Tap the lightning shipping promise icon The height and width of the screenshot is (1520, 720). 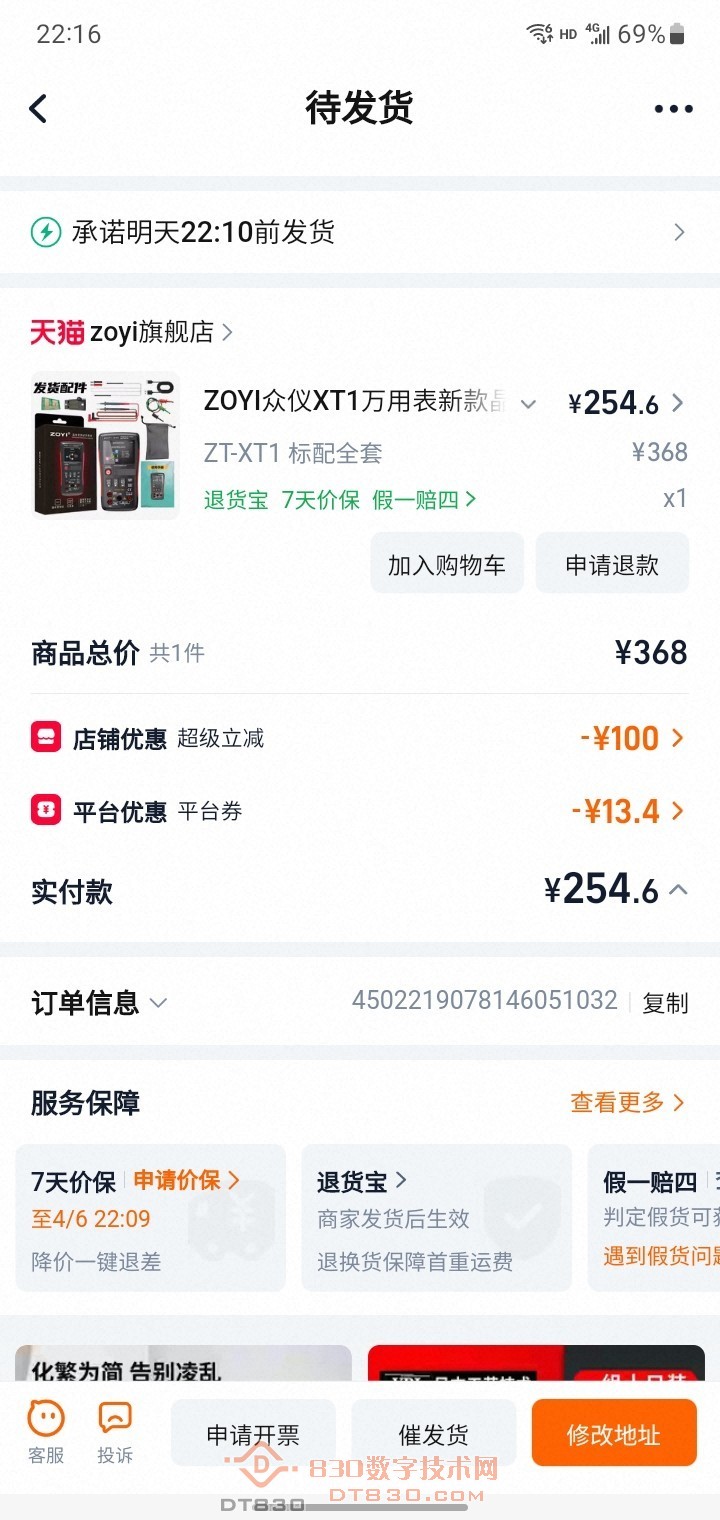pos(44,231)
